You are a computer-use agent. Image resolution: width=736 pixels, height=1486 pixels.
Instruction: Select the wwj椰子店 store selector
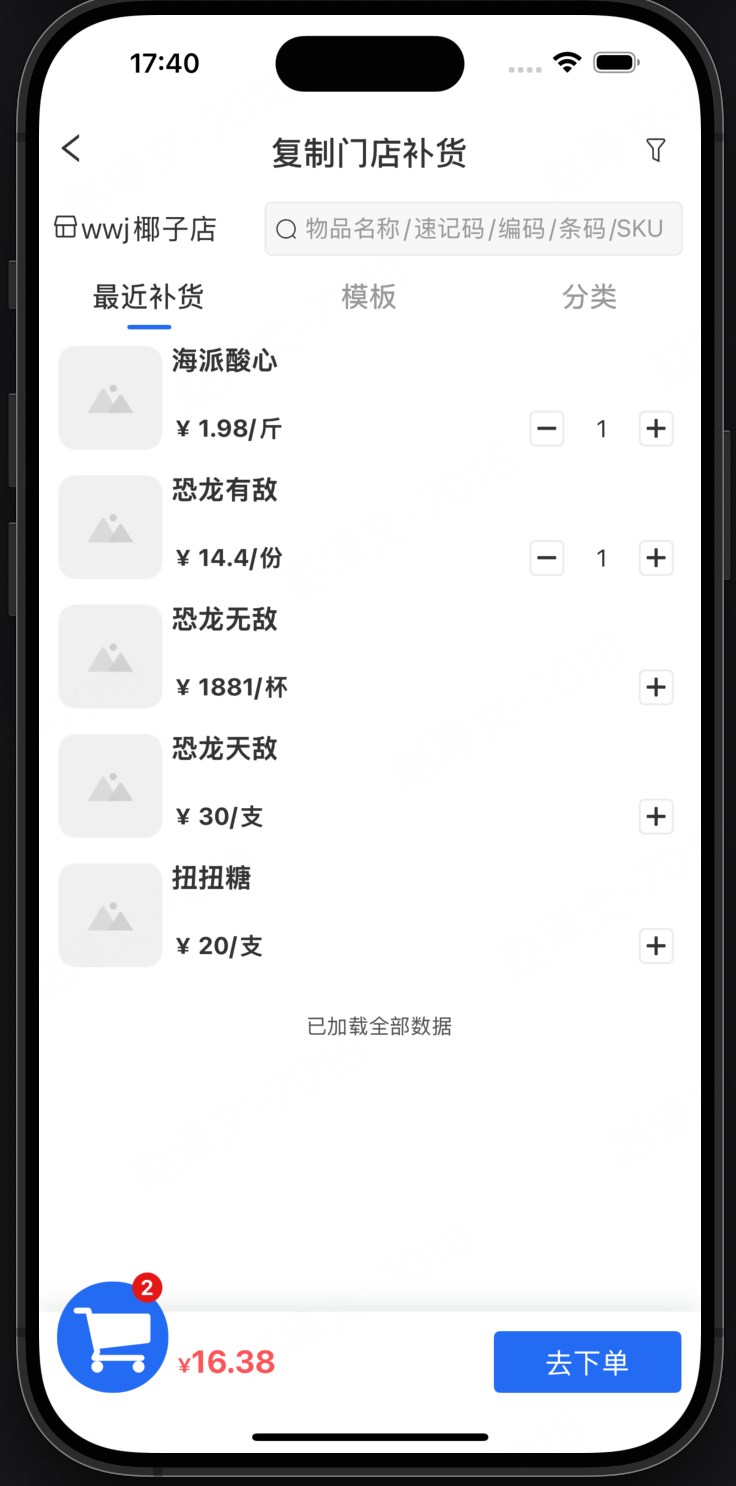[x=135, y=229]
